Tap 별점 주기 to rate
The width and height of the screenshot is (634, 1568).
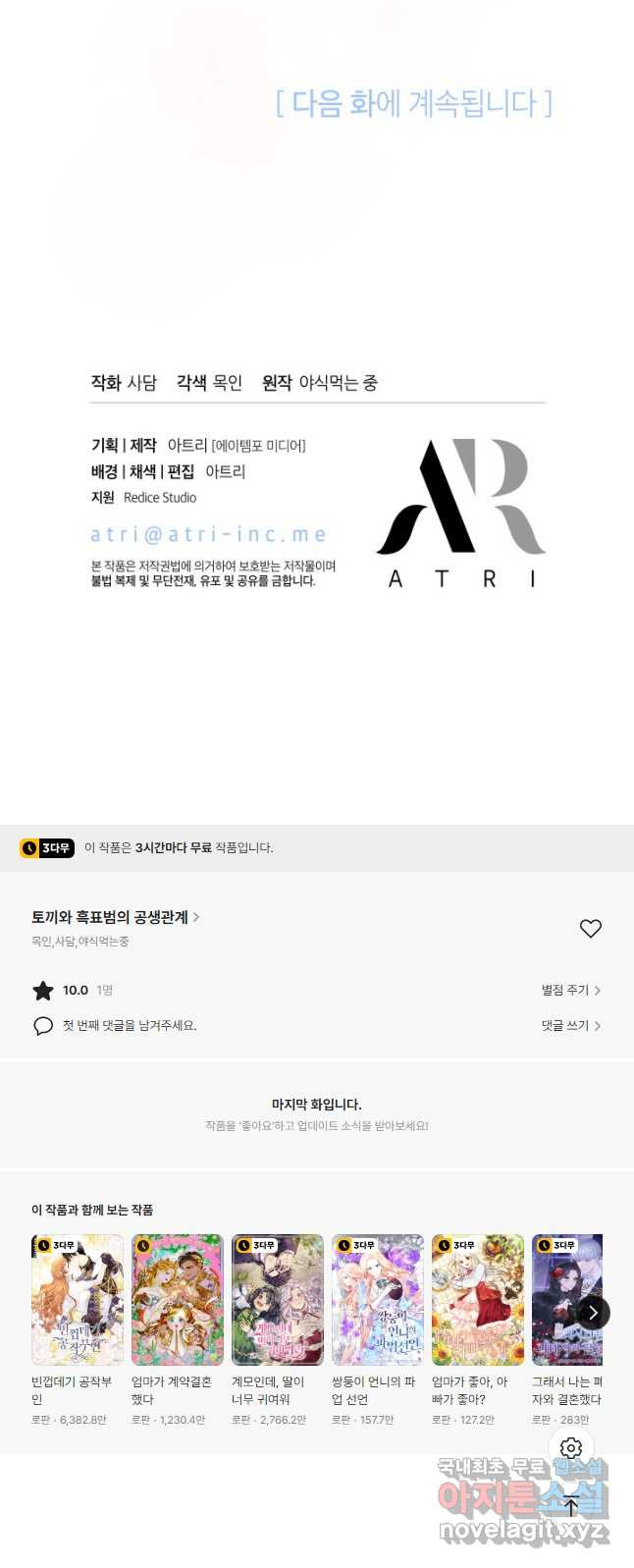pos(570,990)
